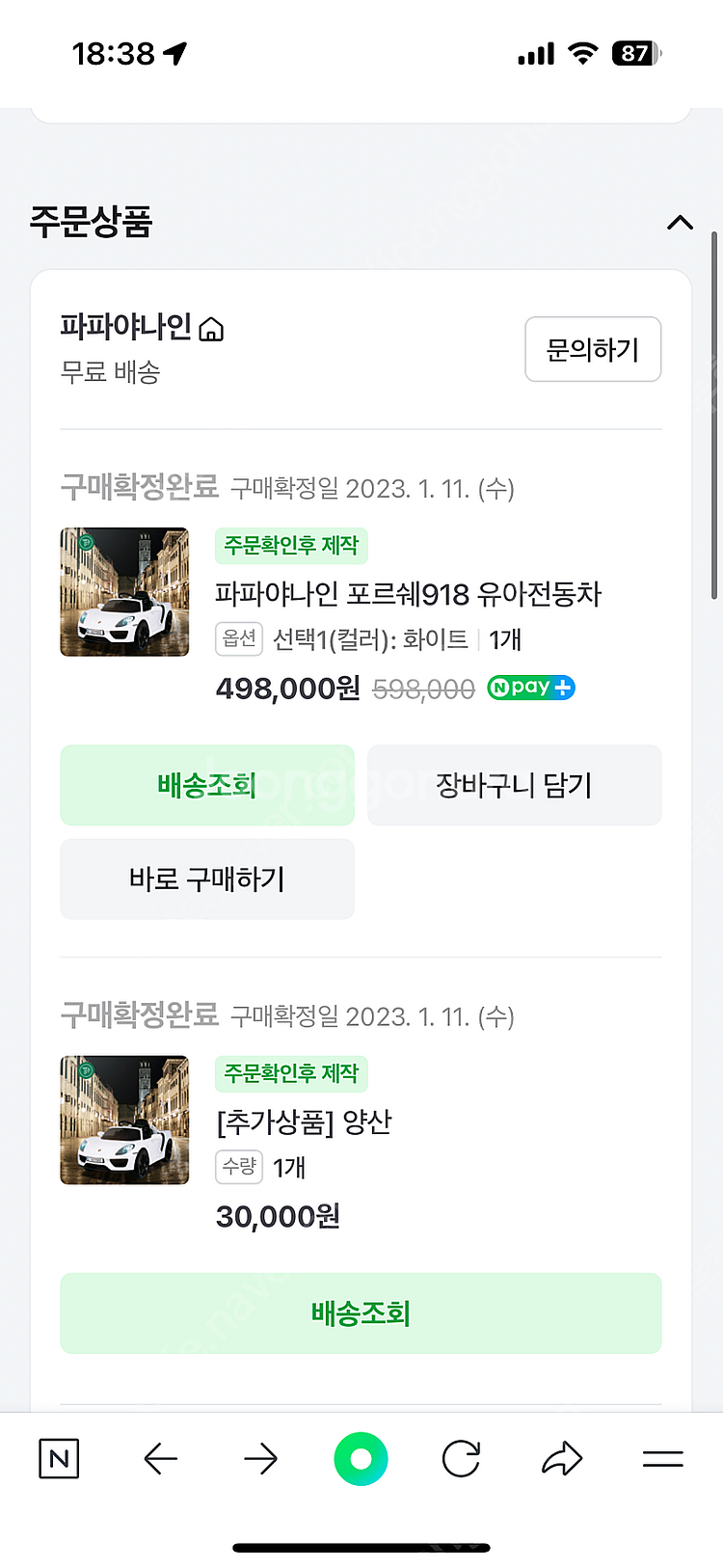The width and height of the screenshot is (723, 1568).
Task: Tap the forward navigation arrow
Action: (261, 1459)
